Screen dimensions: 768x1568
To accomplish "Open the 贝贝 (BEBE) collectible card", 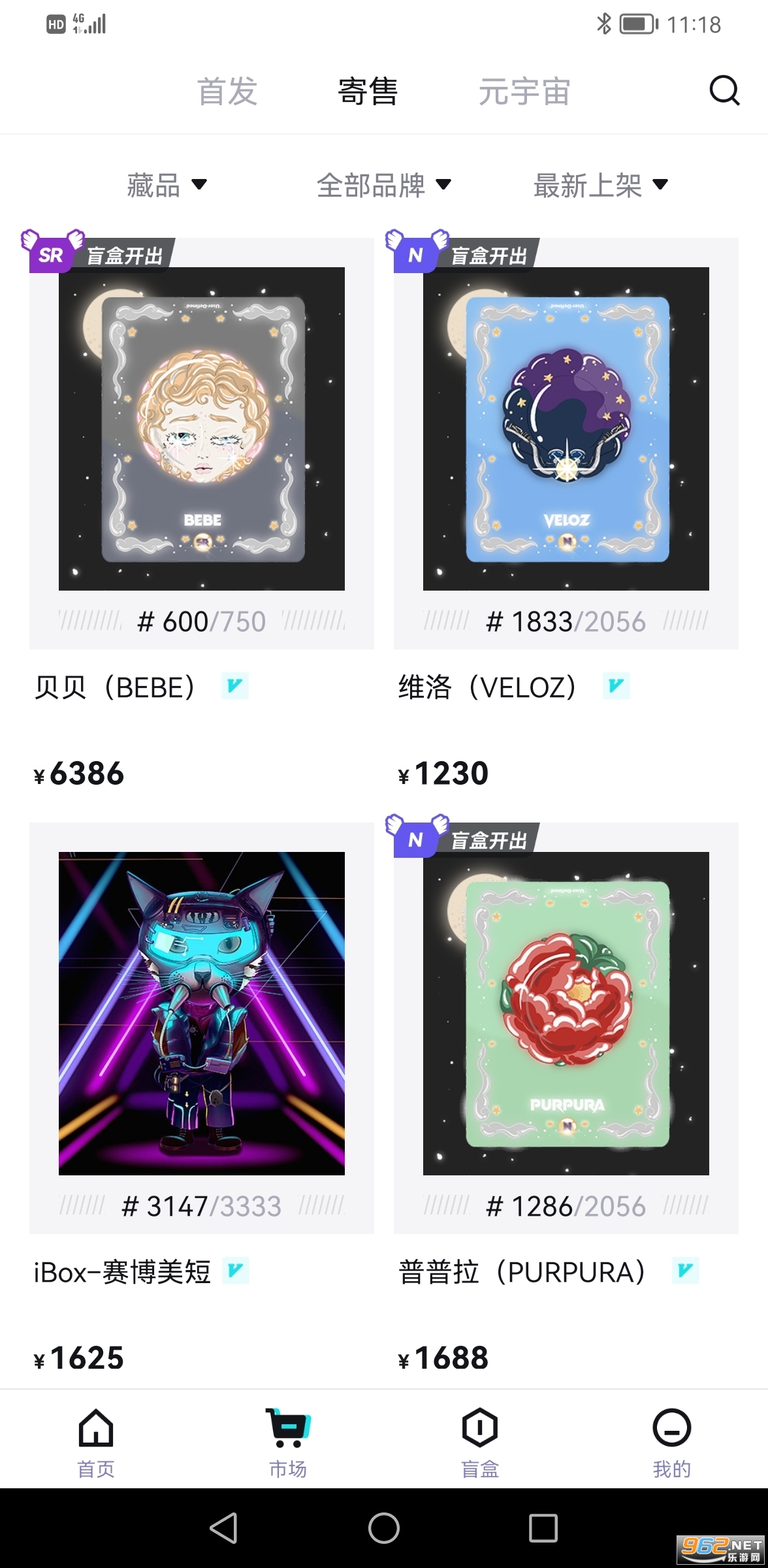I will (x=201, y=429).
